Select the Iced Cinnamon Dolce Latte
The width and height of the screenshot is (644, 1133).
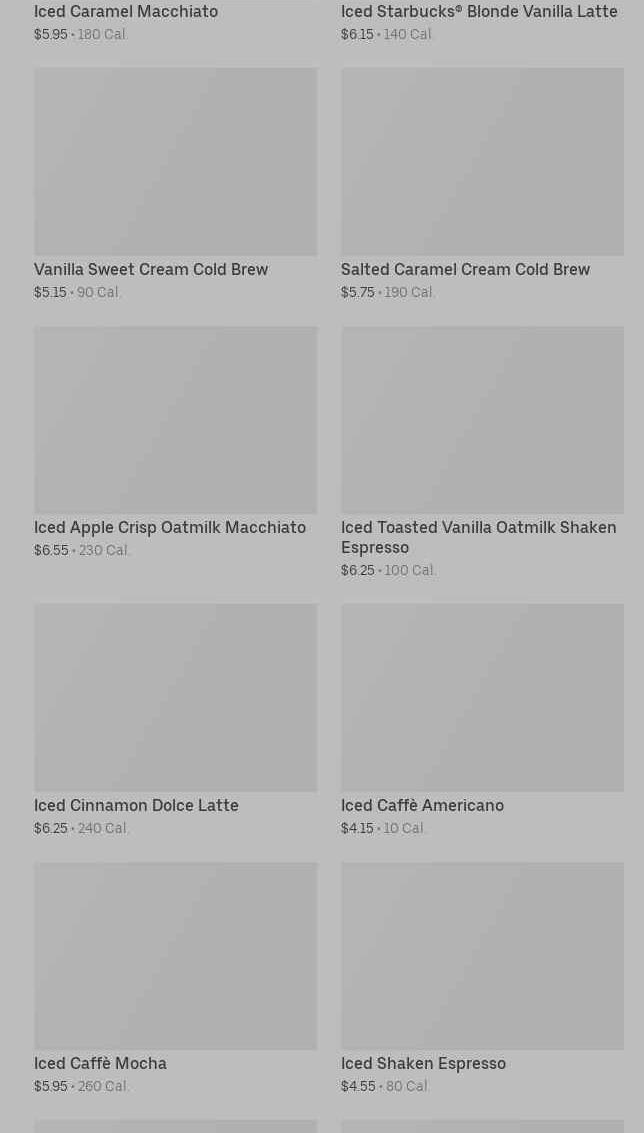175,720
